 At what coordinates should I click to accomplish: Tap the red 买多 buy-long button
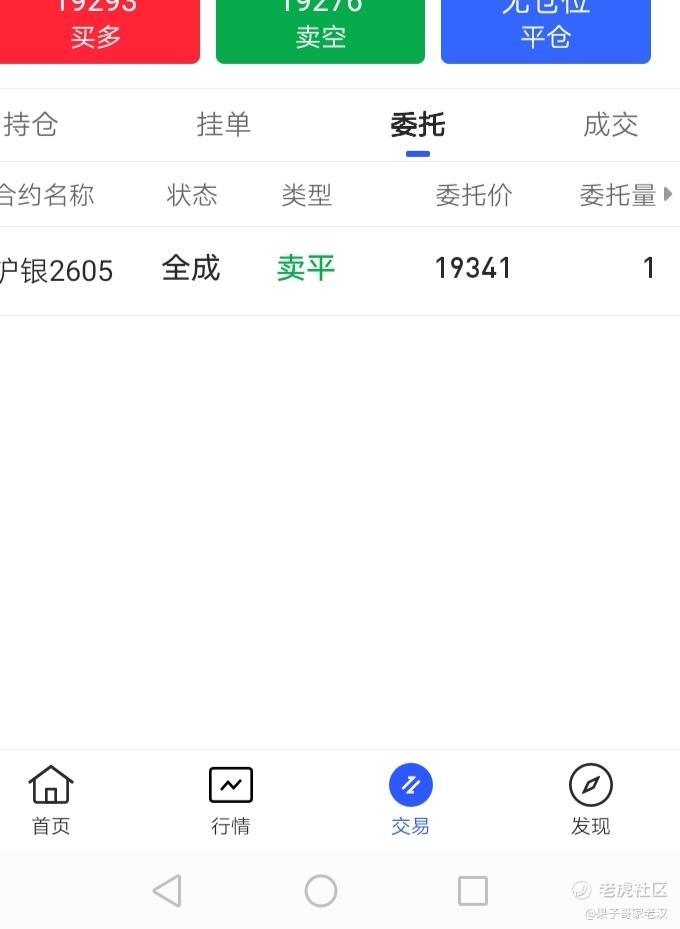(x=98, y=31)
